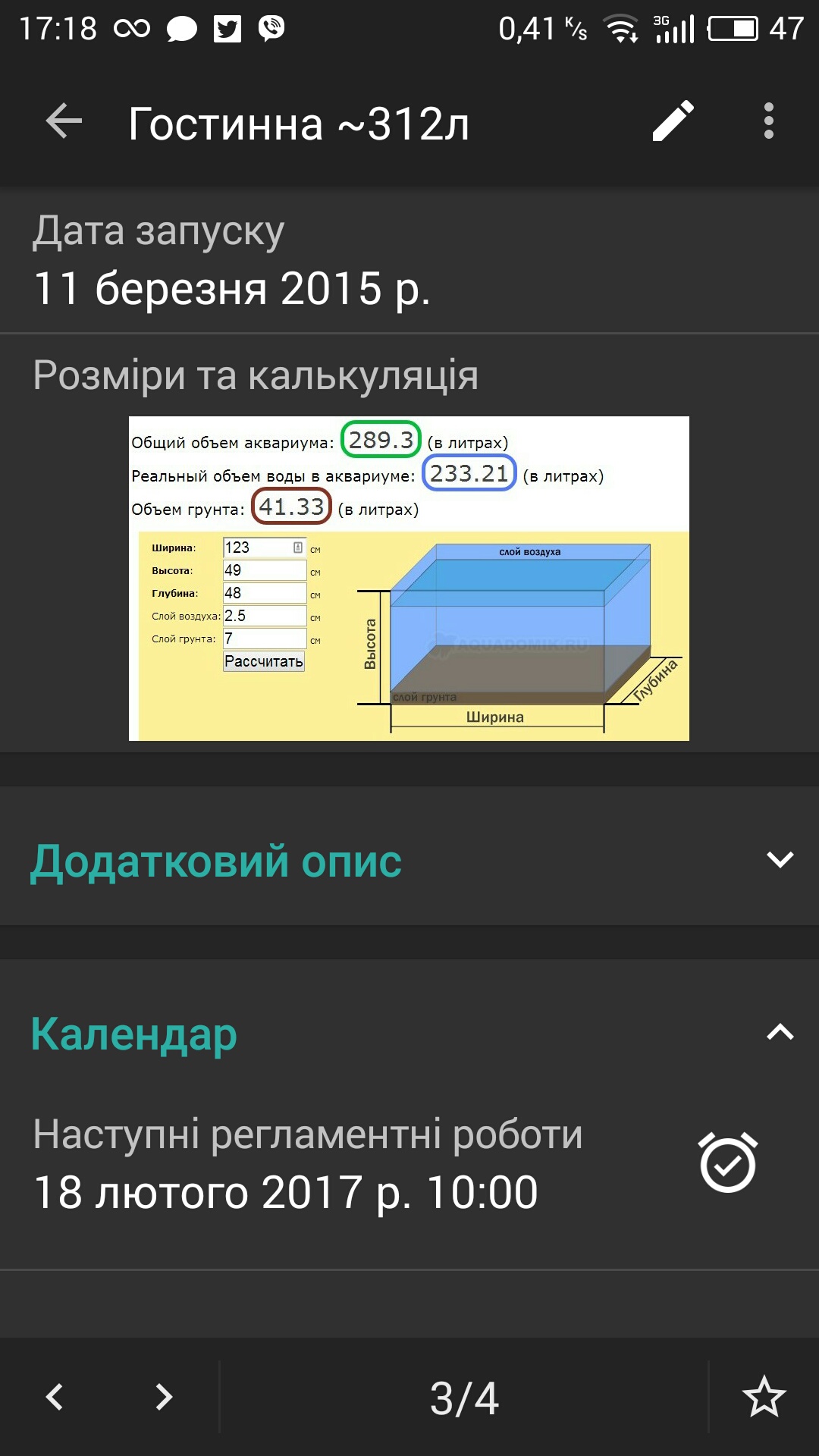The width and height of the screenshot is (819, 1456).
Task: Go to the previous aquarium entry
Action: click(55, 1397)
